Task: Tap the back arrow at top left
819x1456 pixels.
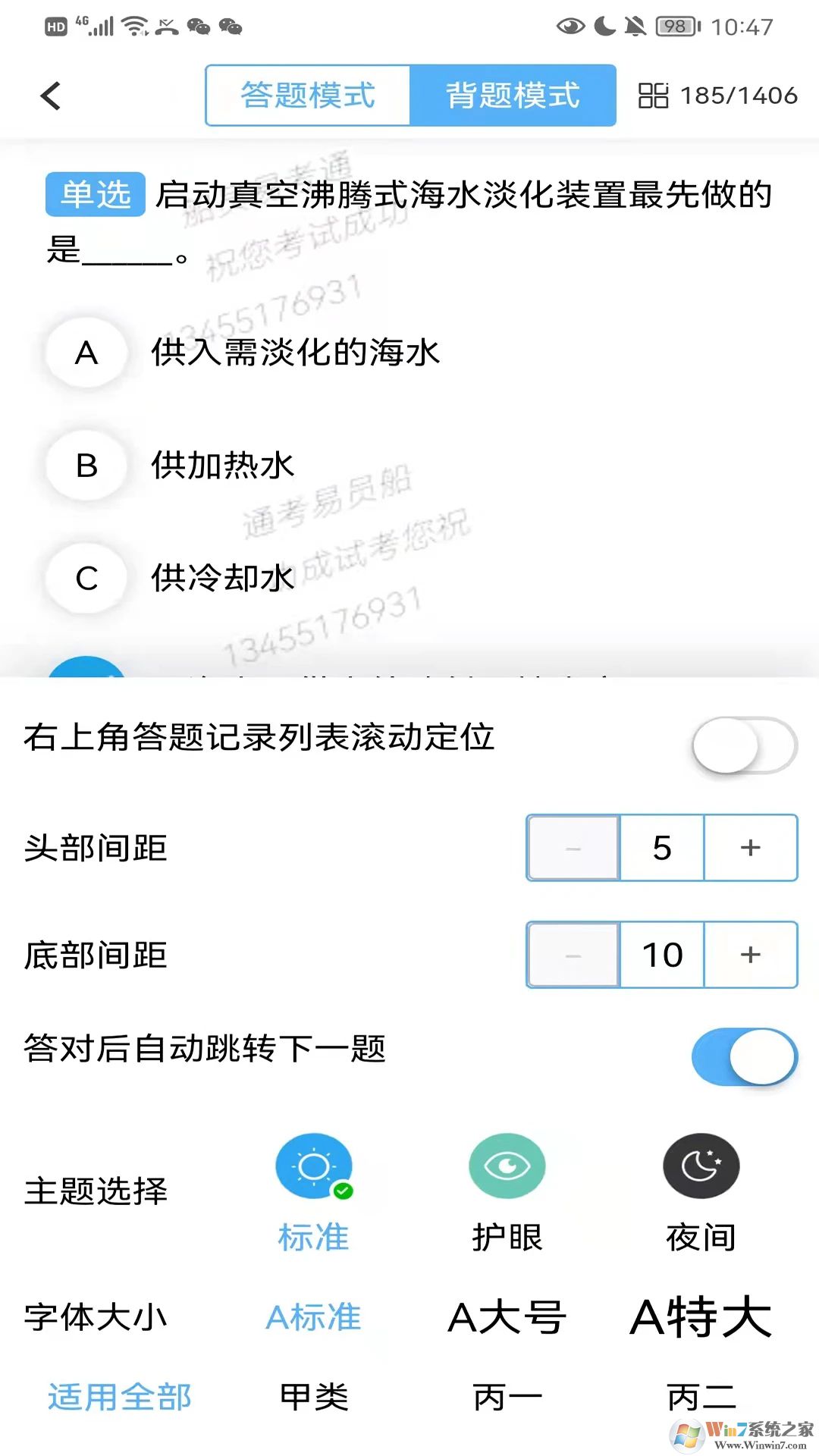Action: (x=50, y=96)
